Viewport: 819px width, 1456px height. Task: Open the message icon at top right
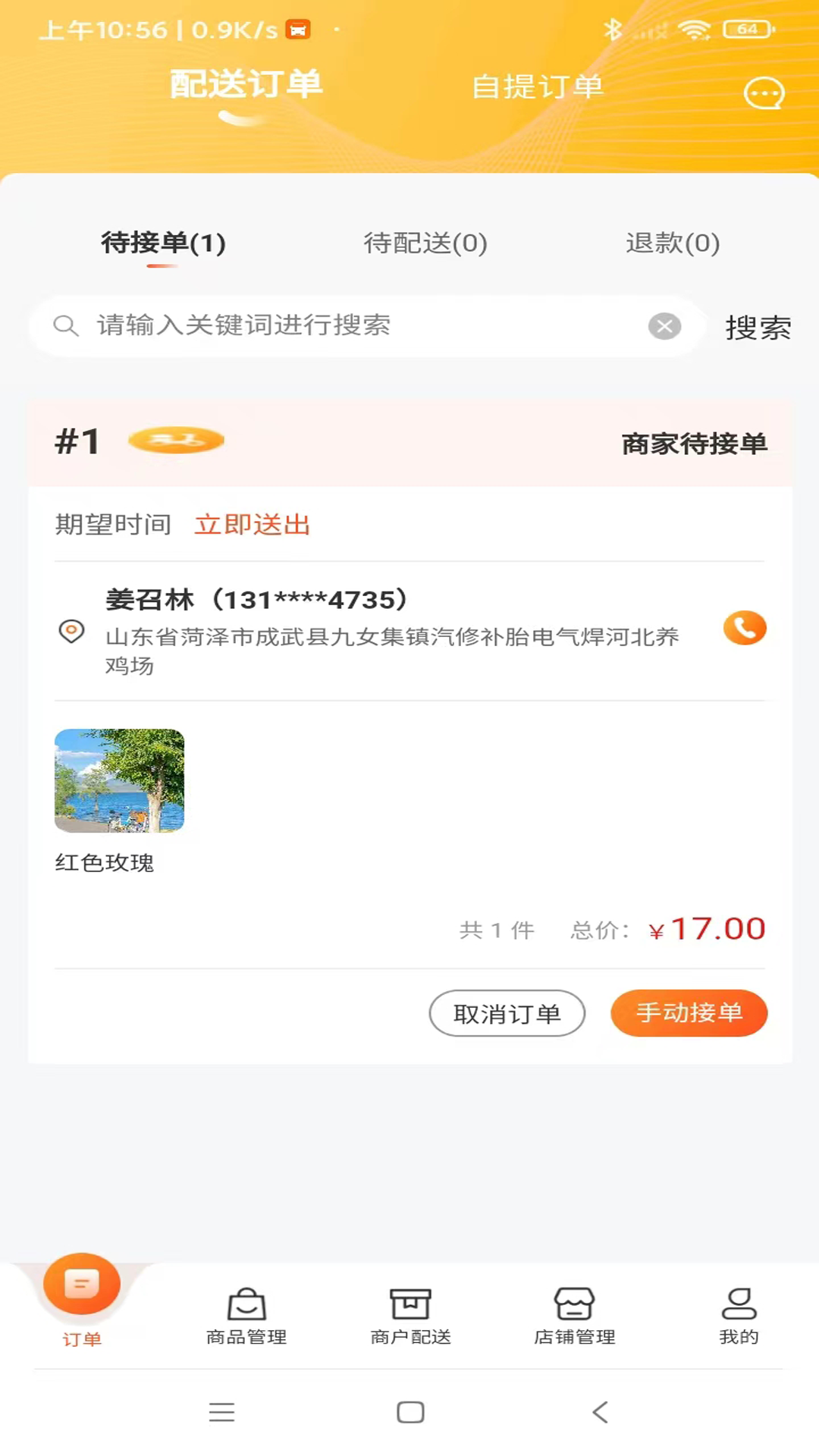[764, 93]
